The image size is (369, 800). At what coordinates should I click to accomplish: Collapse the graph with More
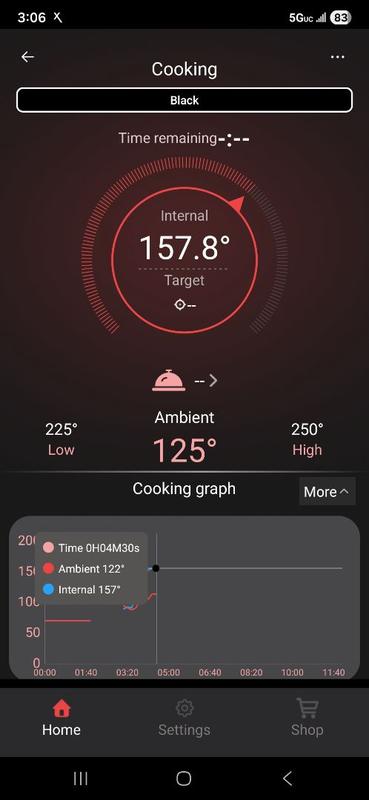(x=327, y=491)
